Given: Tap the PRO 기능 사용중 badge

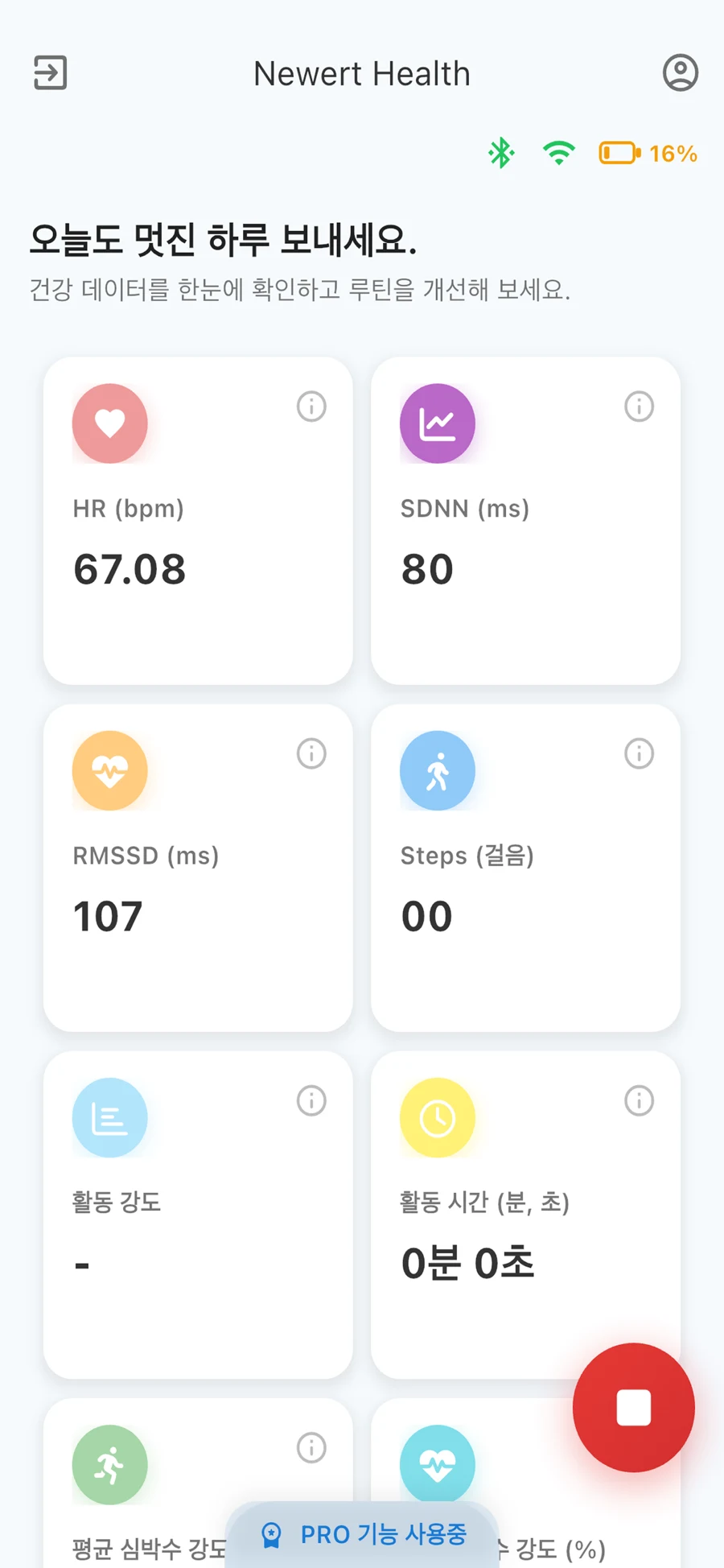Looking at the screenshot, I should (362, 1534).
